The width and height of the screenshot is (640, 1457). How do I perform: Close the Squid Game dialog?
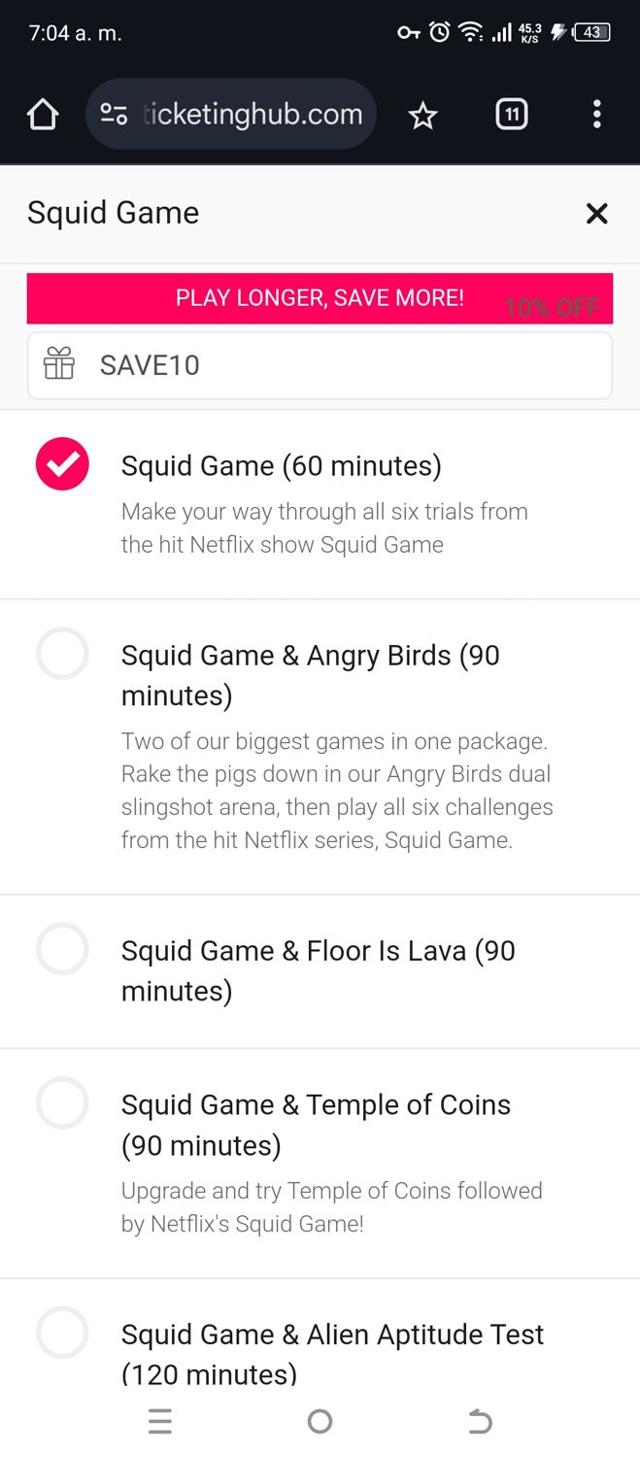596,213
